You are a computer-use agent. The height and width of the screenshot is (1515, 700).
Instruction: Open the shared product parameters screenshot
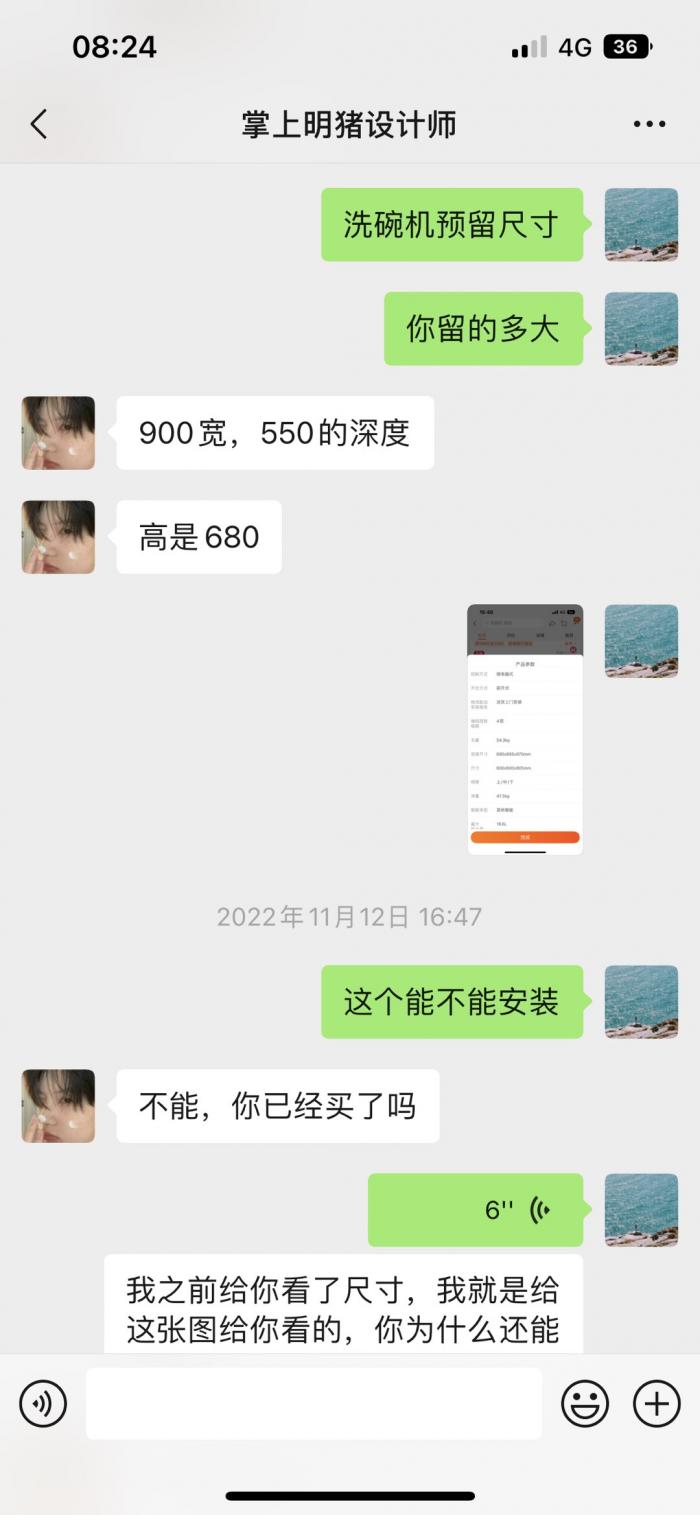point(525,729)
